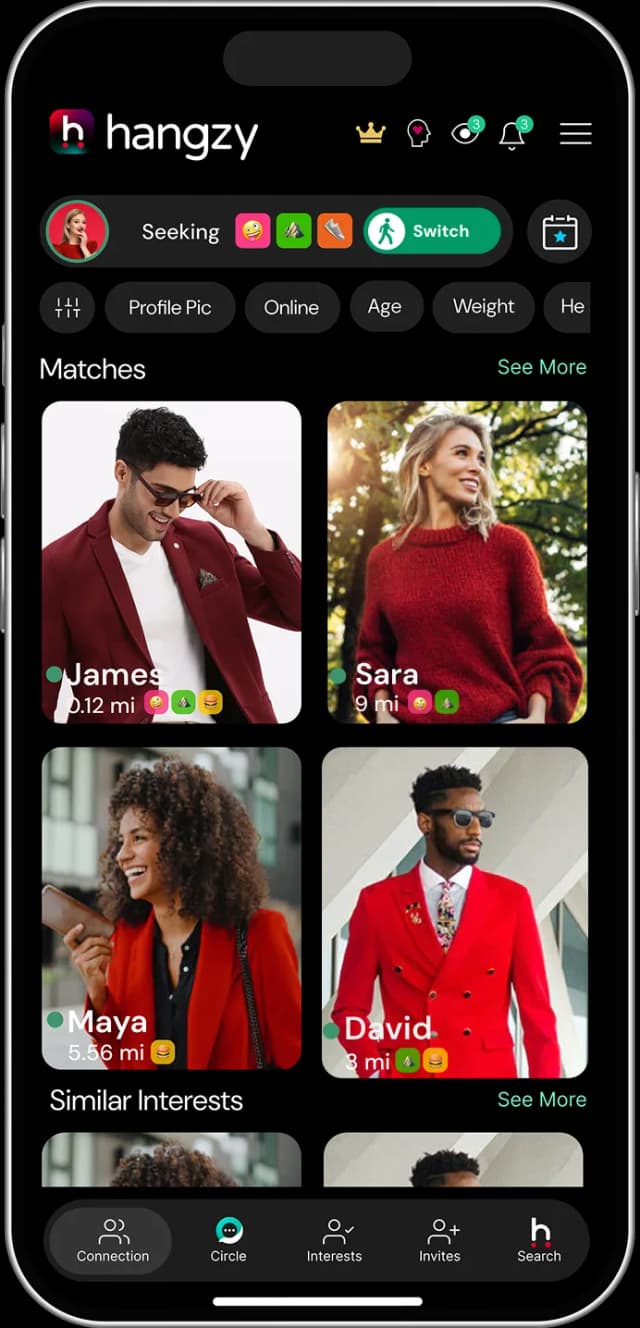
Task: Tap the head with heart icon
Action: click(x=418, y=133)
